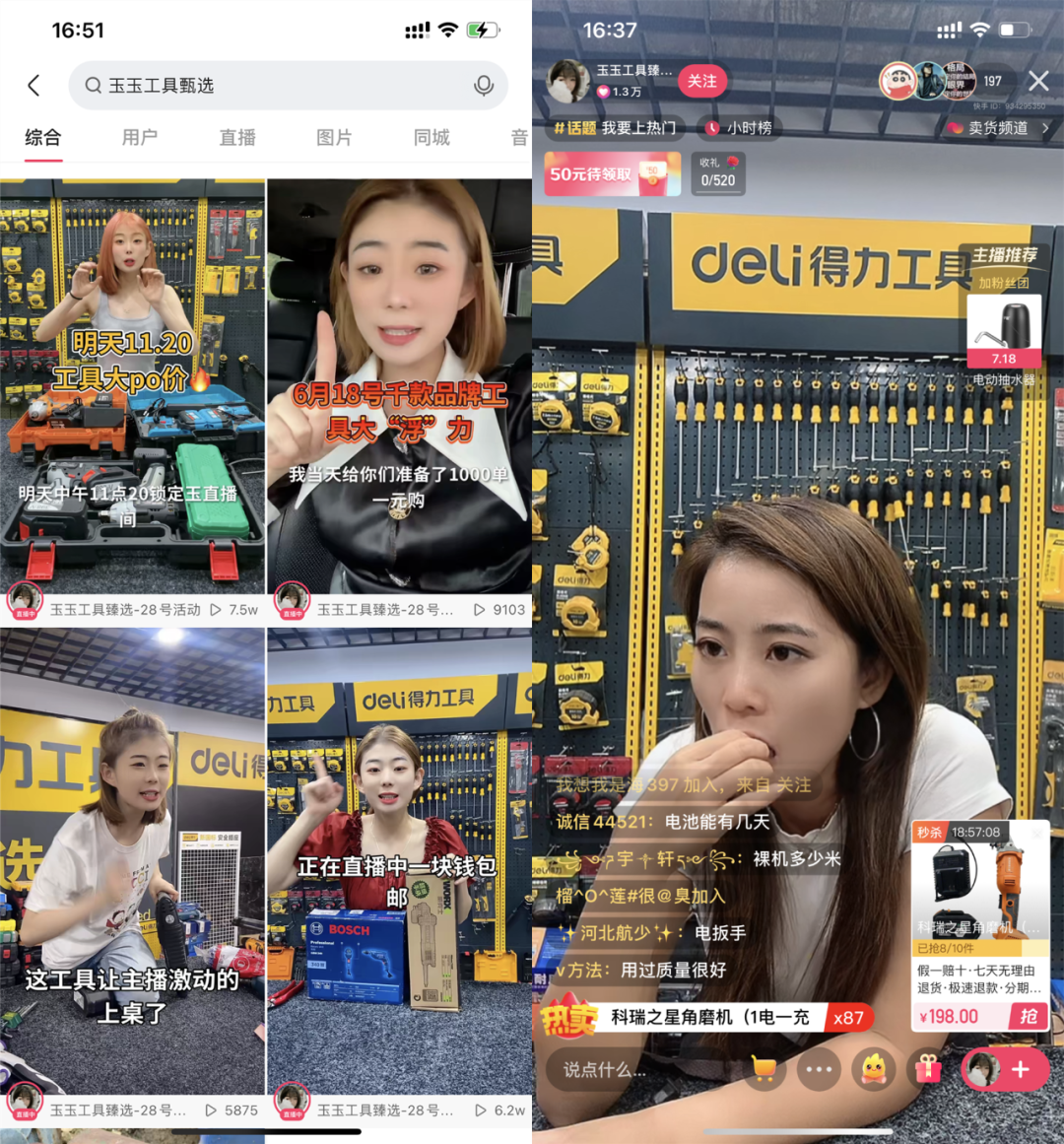The width and height of the screenshot is (1064, 1144).
Task: Switch to the 用户 tab
Action: [x=140, y=138]
